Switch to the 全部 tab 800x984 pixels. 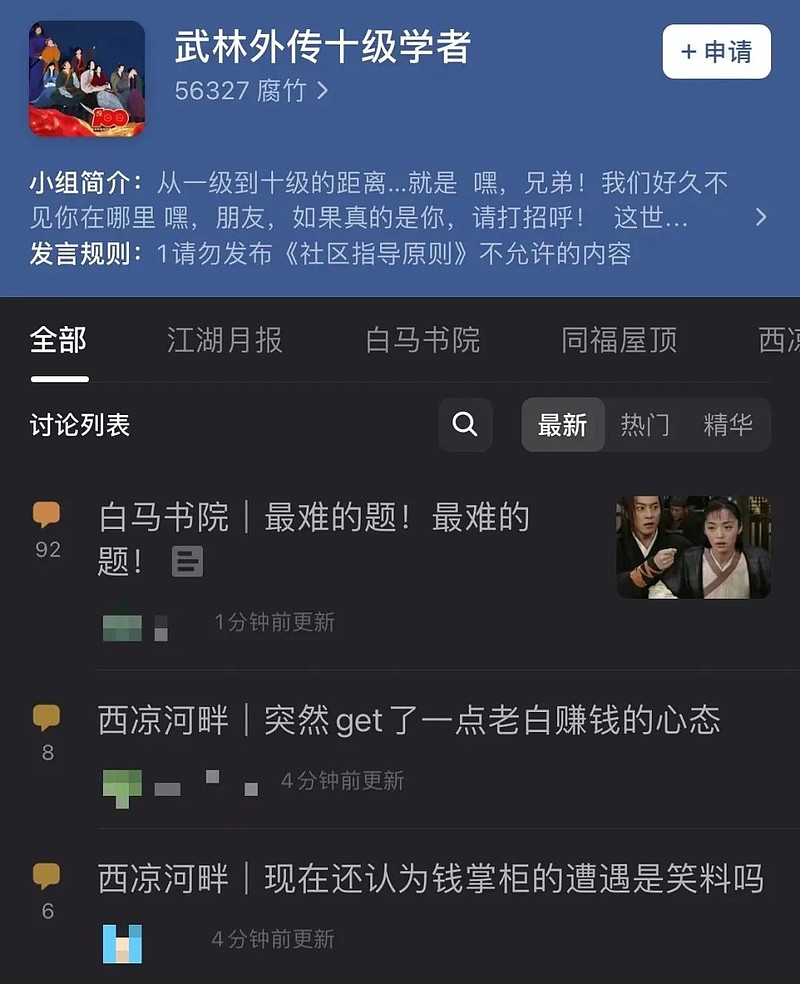click(x=59, y=340)
